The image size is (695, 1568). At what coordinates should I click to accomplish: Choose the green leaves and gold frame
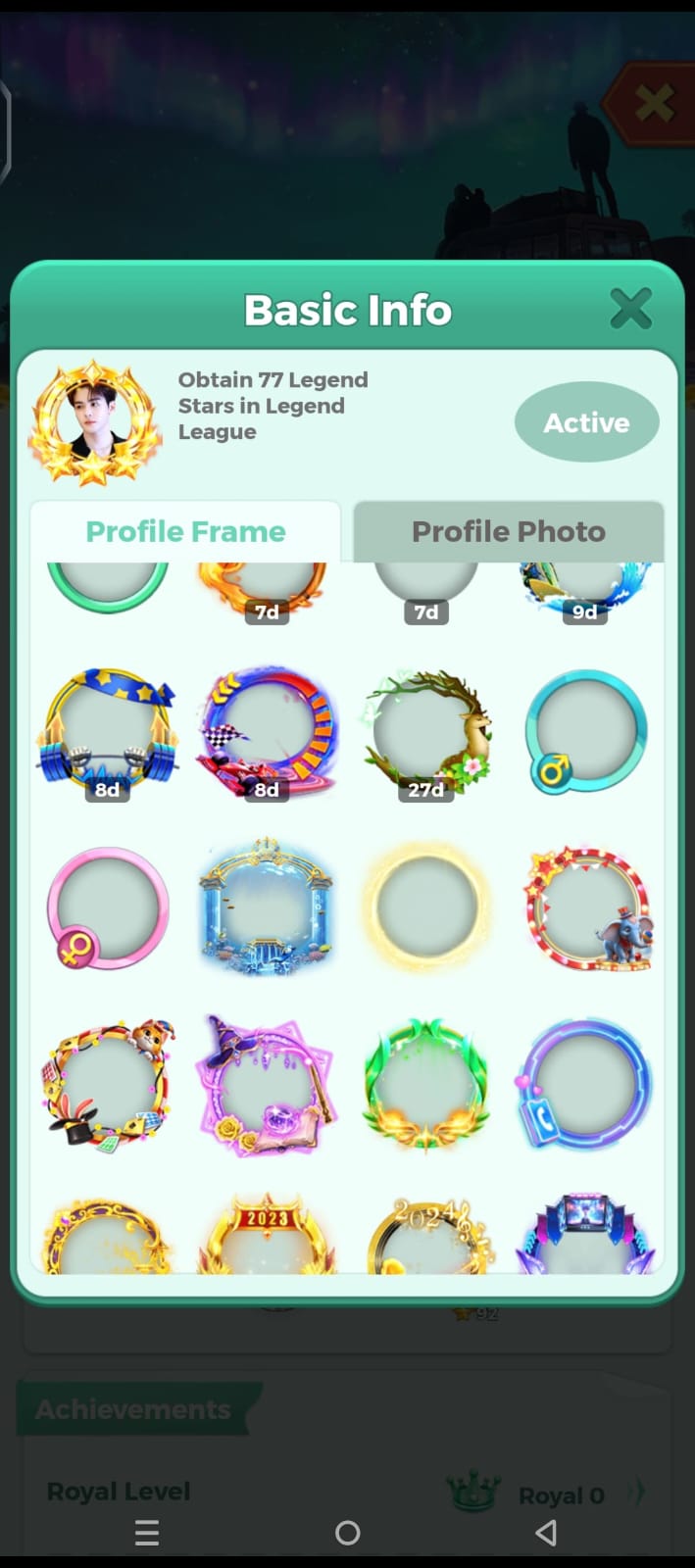[426, 1084]
